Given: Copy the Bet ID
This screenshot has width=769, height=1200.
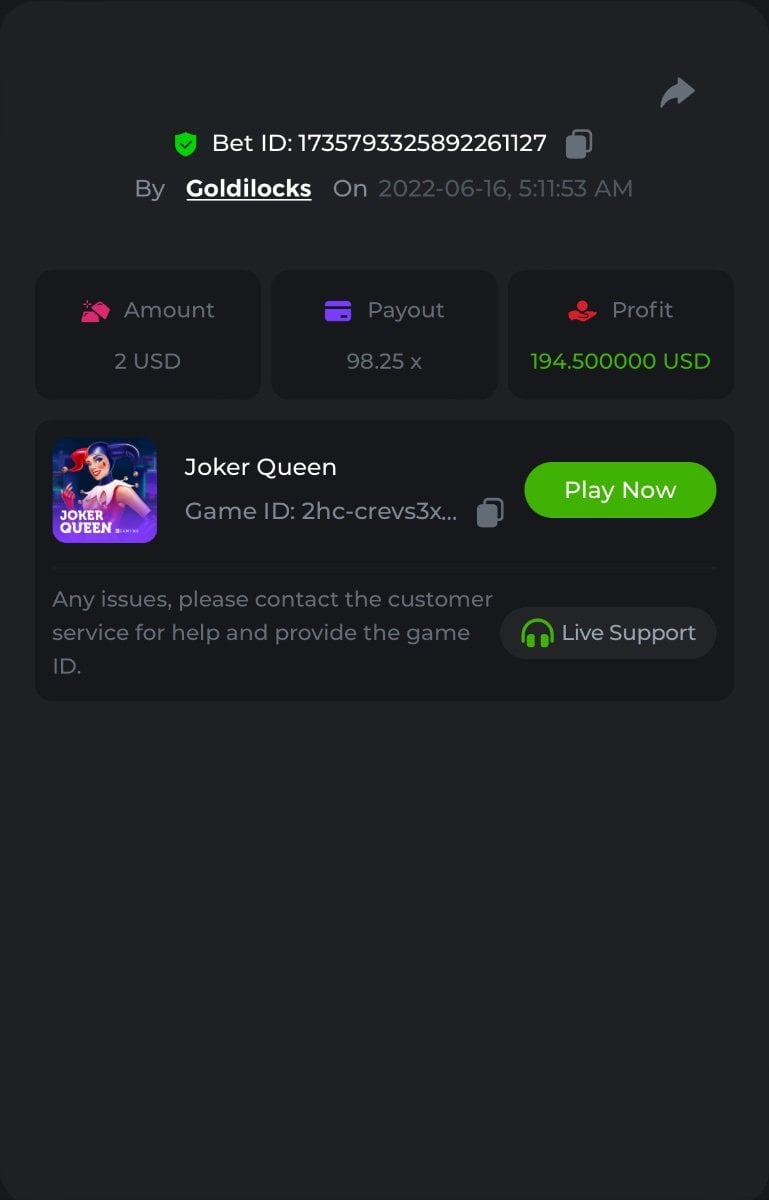Looking at the screenshot, I should point(579,144).
